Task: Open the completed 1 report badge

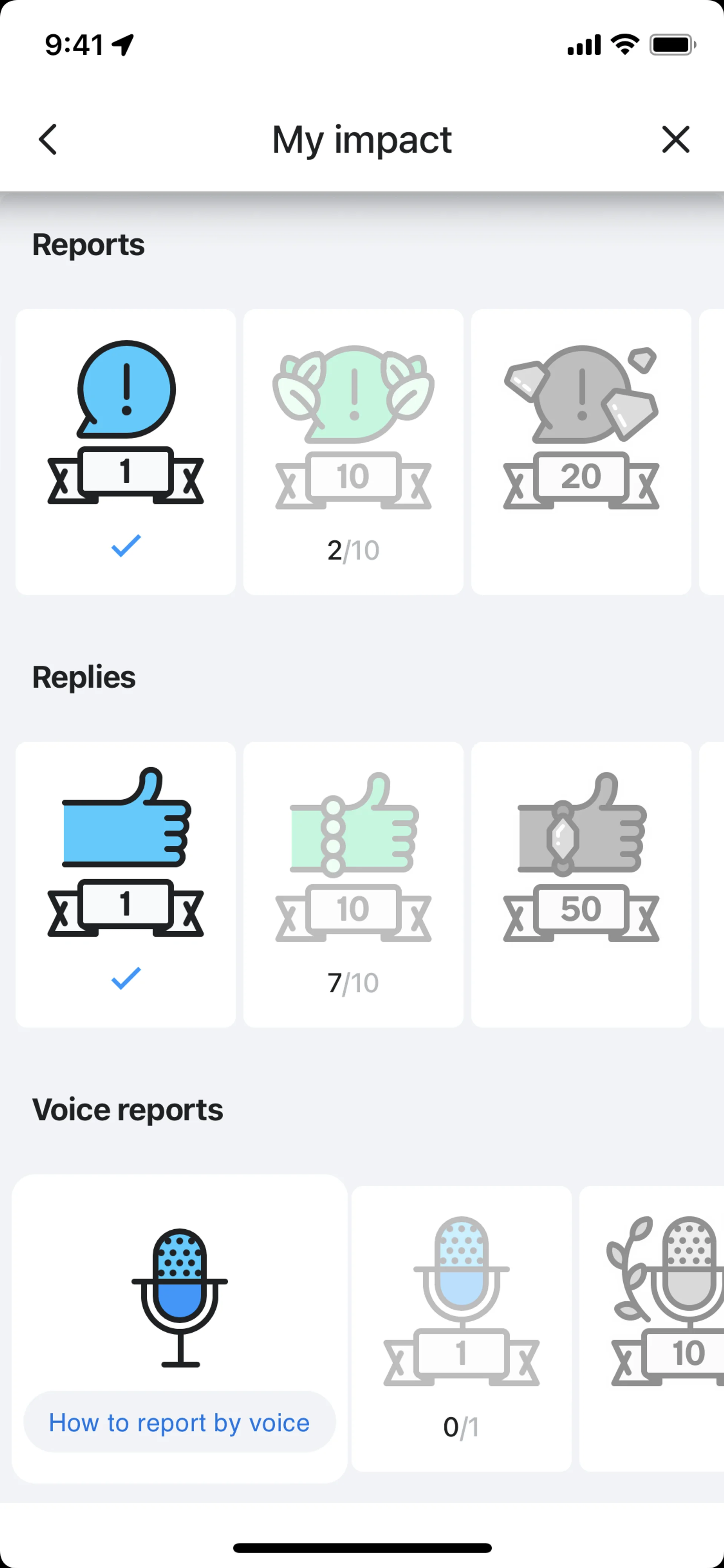Action: [x=125, y=452]
